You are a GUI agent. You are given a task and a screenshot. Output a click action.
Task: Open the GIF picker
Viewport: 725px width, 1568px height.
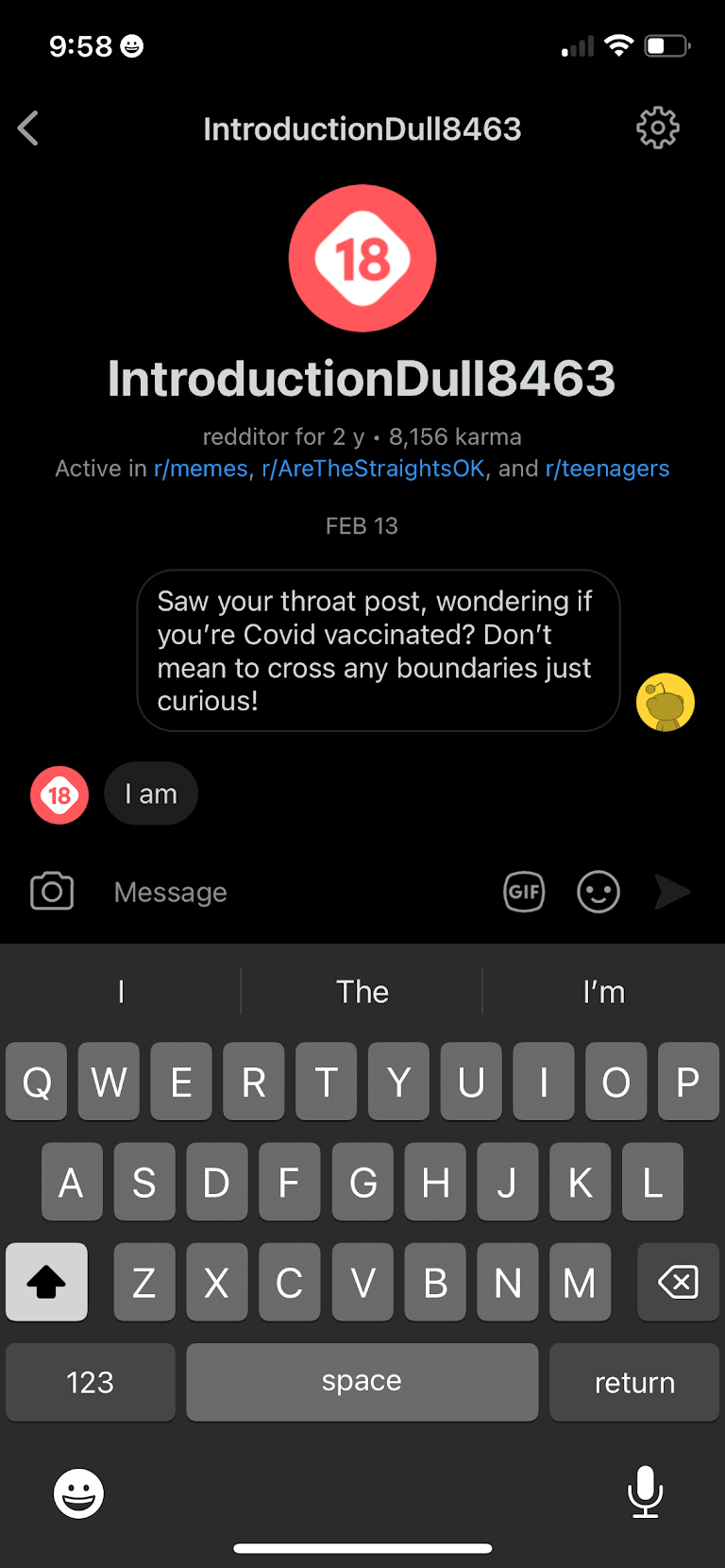click(524, 892)
